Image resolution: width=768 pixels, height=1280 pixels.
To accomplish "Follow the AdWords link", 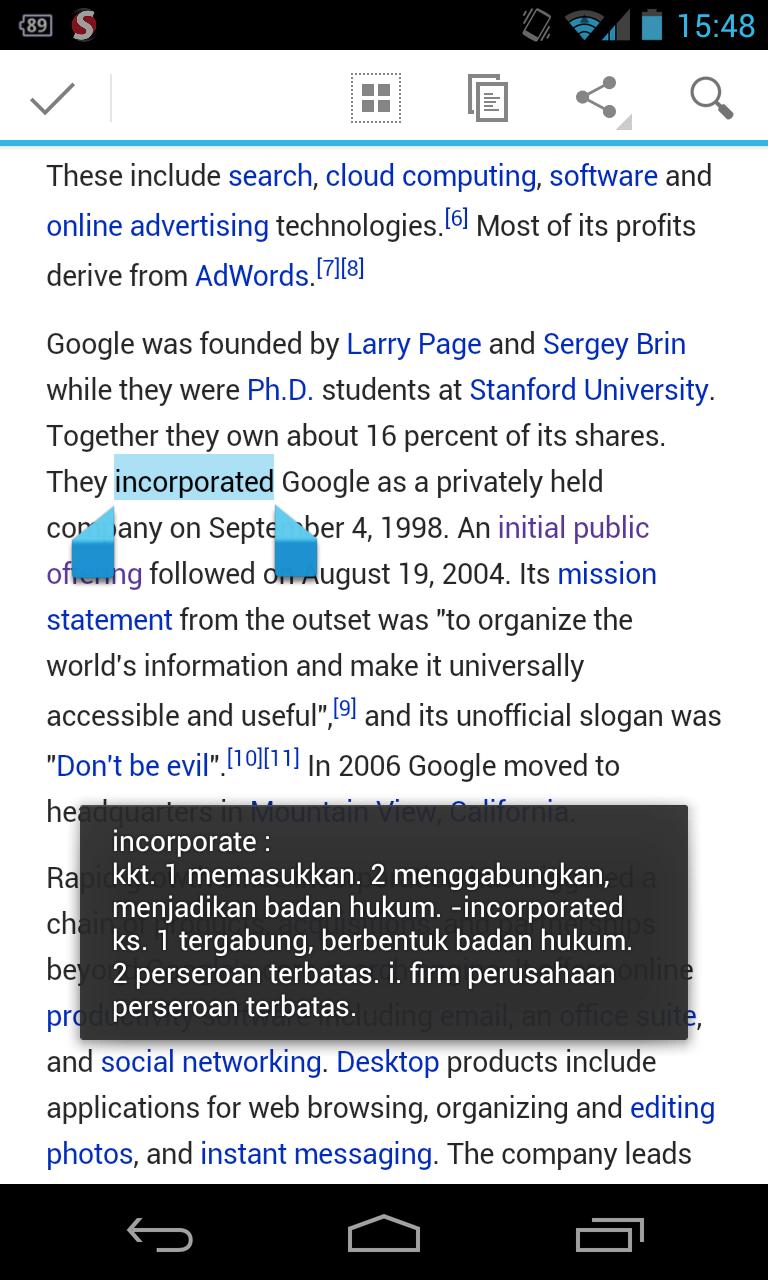I will pyautogui.click(x=252, y=276).
